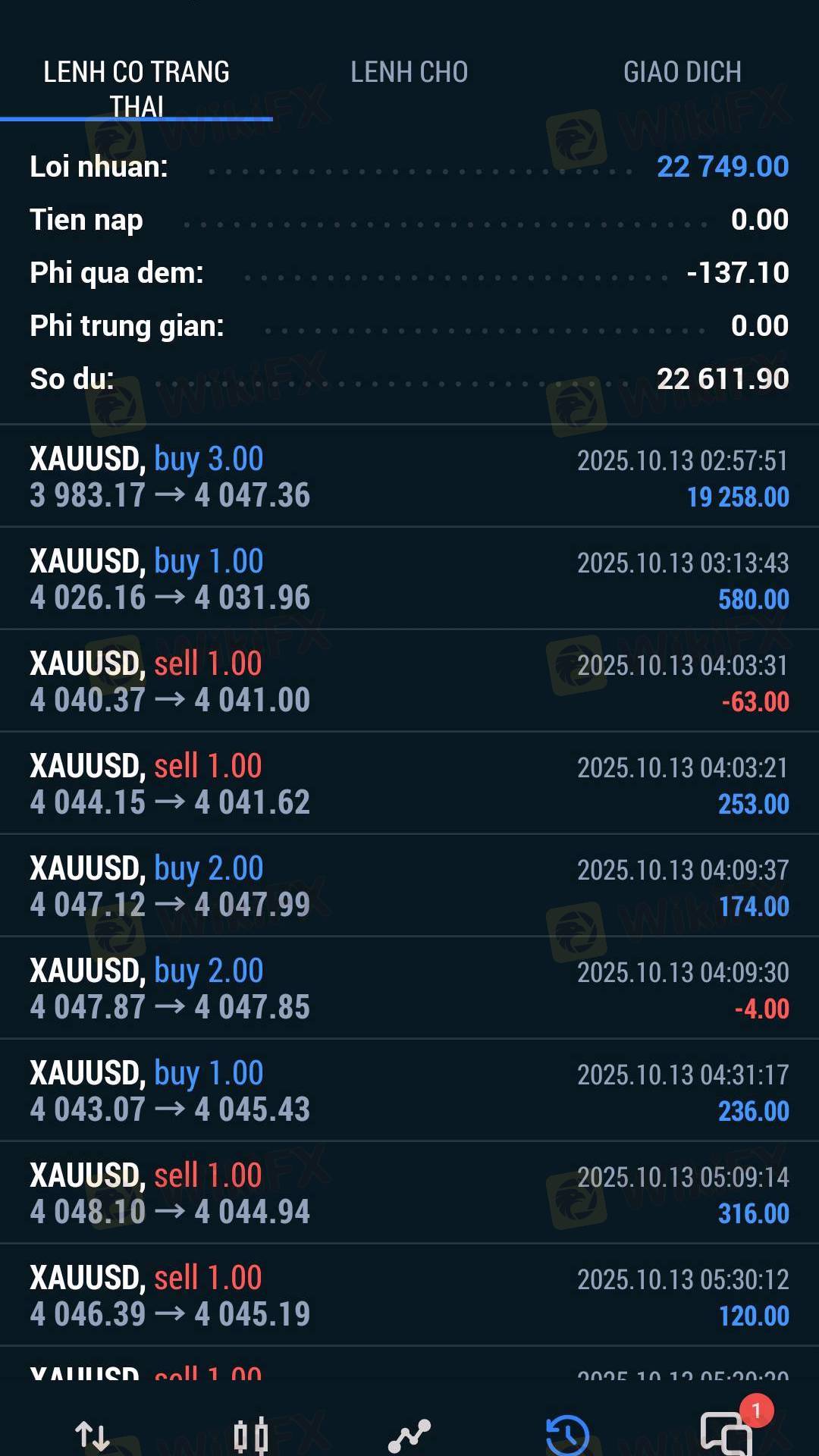Open the trade tab with trend line icon

coord(409,1435)
